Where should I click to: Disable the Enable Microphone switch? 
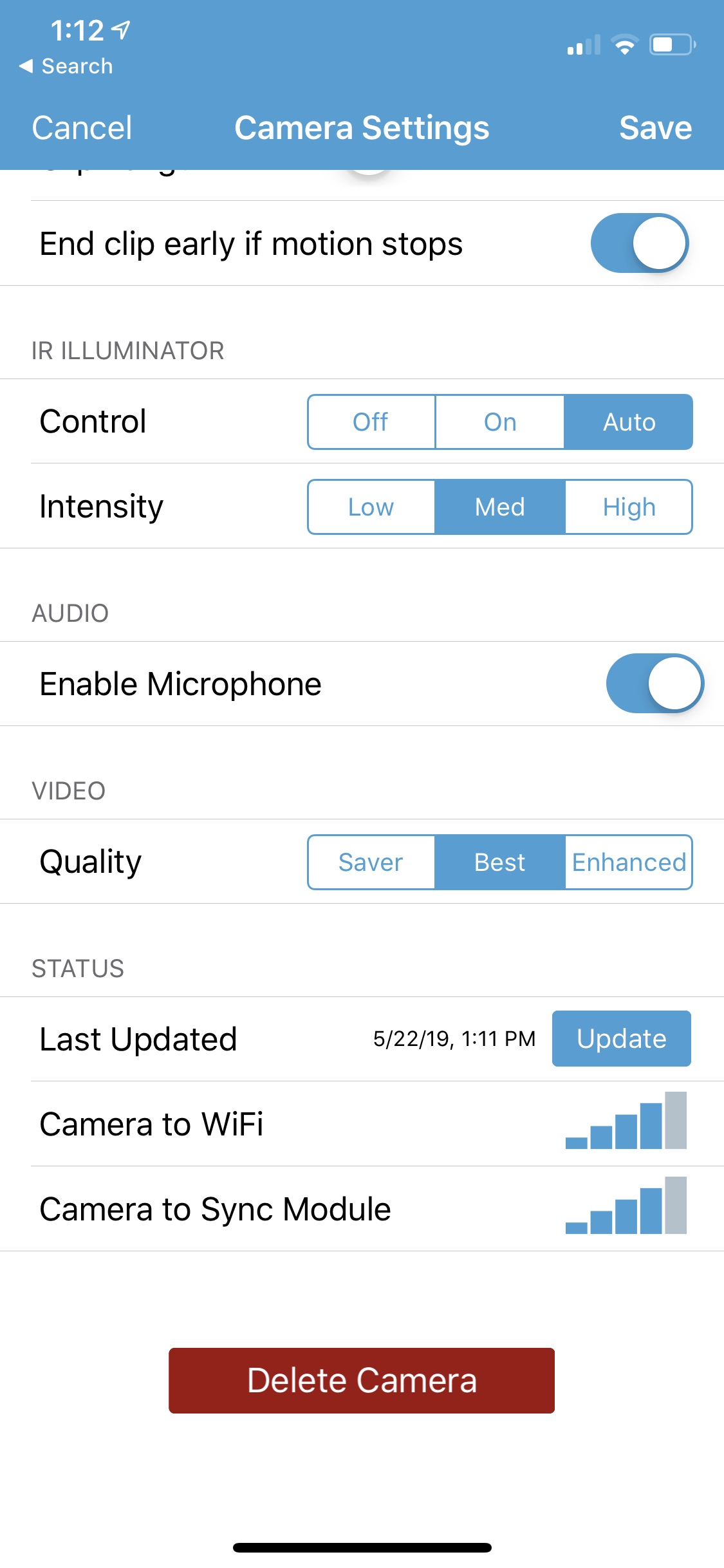point(654,684)
